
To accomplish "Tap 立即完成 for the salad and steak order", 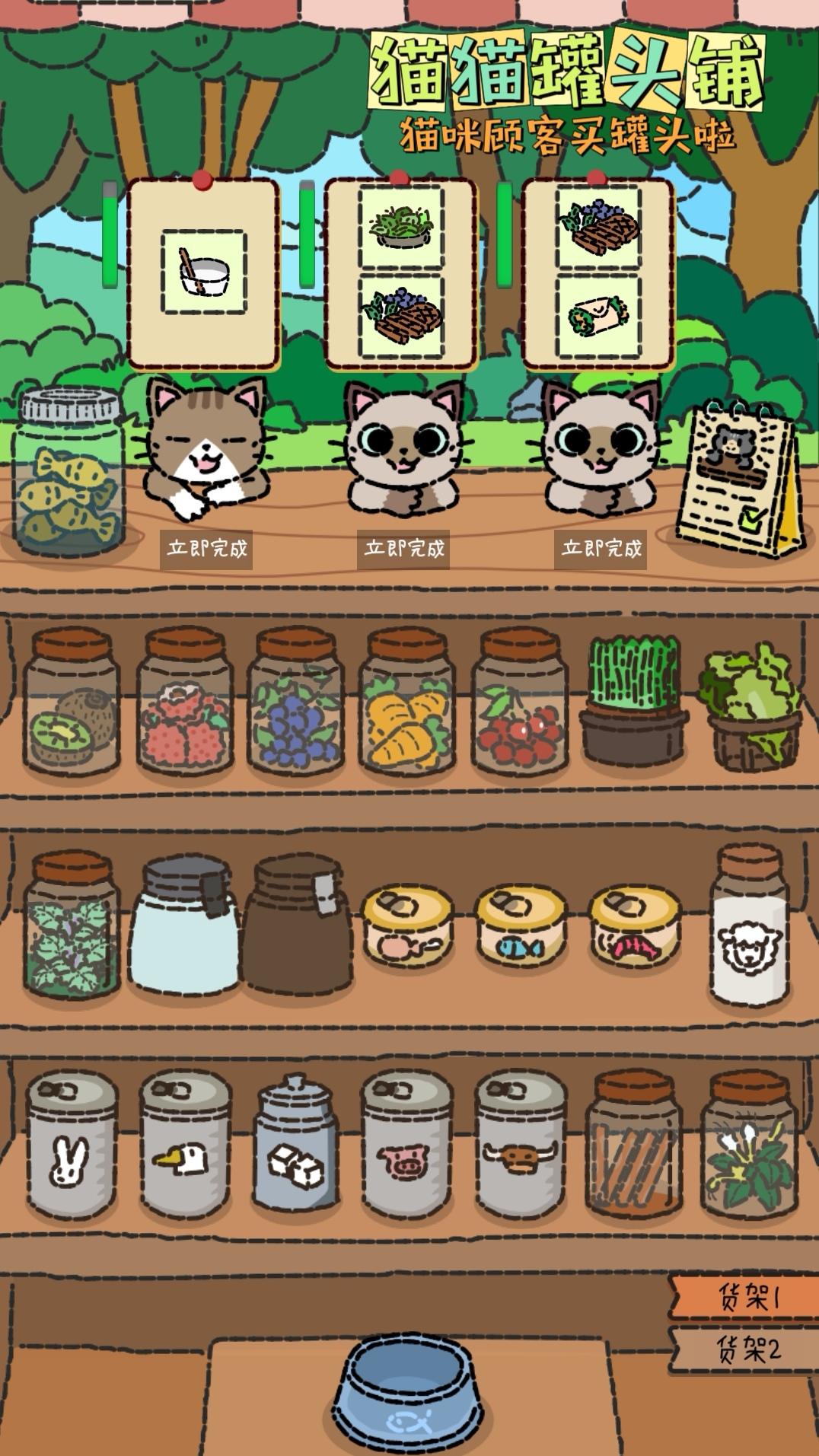I will [403, 549].
